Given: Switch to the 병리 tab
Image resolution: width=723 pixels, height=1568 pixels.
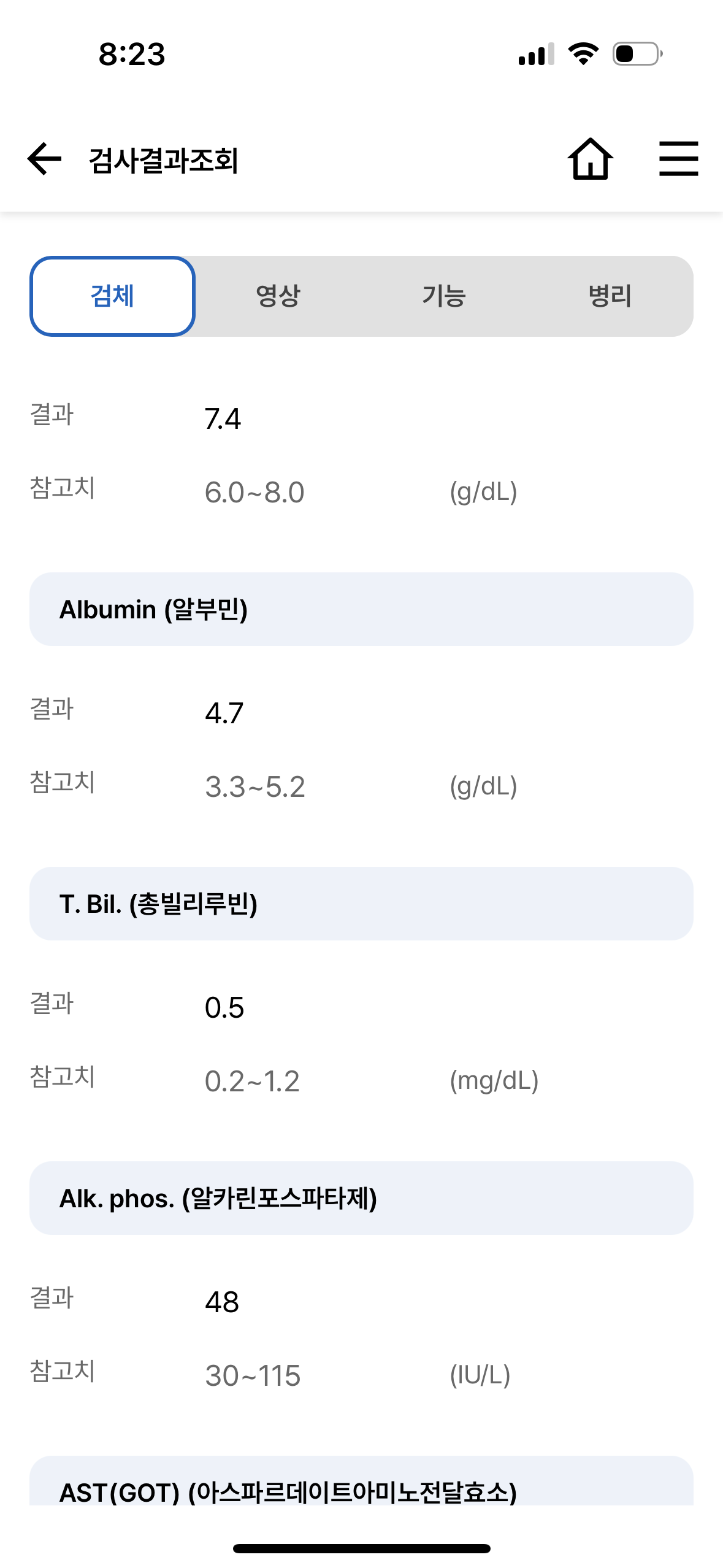Looking at the screenshot, I should [x=610, y=296].
